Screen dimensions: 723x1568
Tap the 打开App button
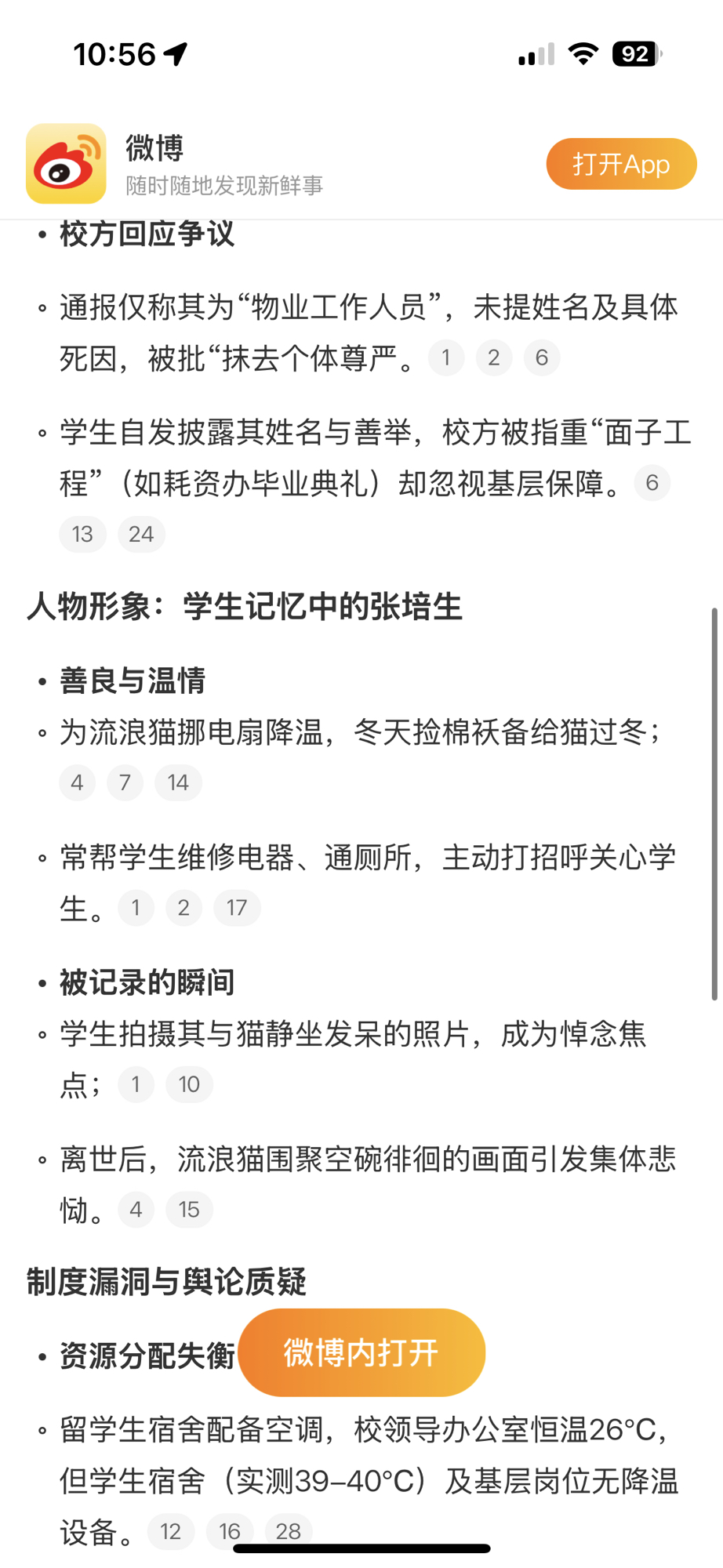point(621,164)
